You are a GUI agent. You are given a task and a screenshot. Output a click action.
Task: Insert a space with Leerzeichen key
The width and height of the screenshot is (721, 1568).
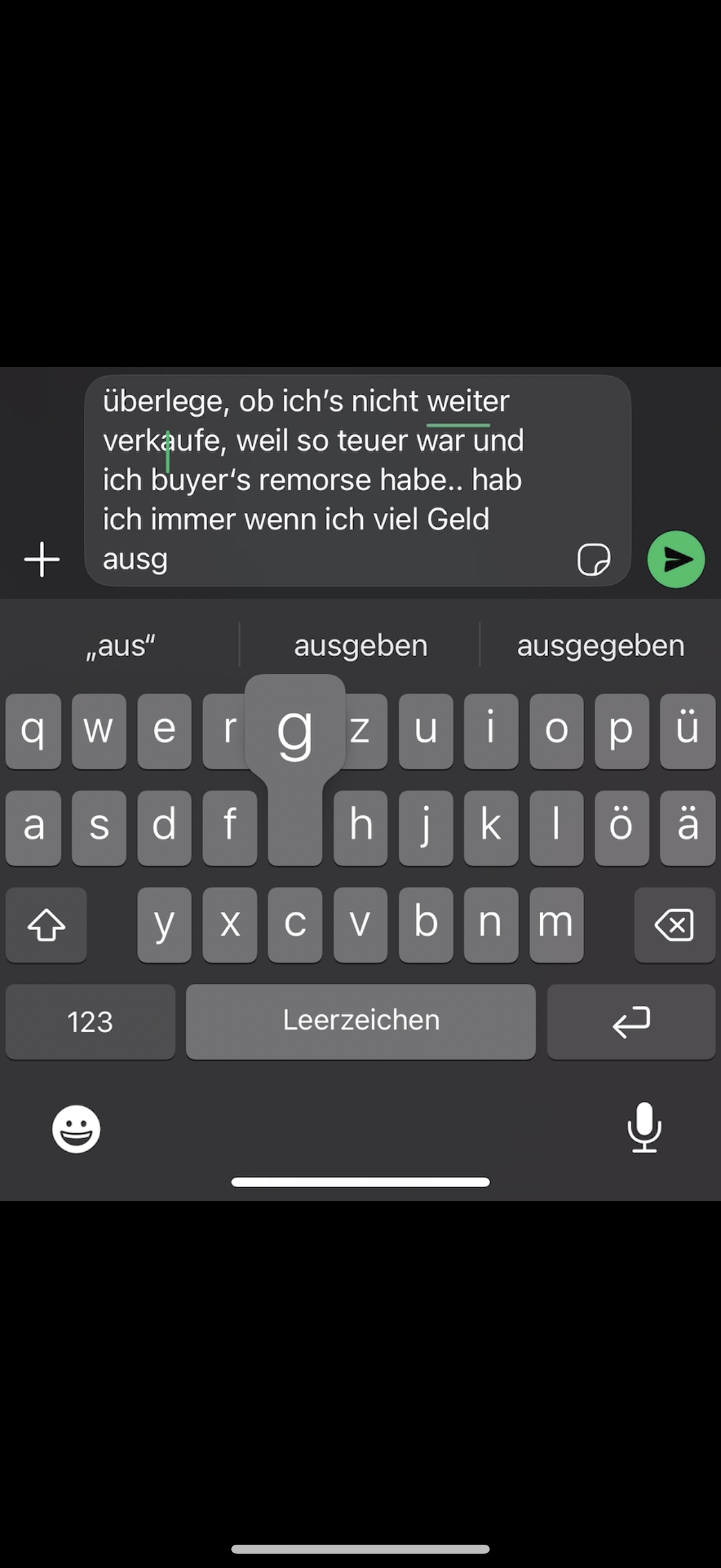(360, 1021)
